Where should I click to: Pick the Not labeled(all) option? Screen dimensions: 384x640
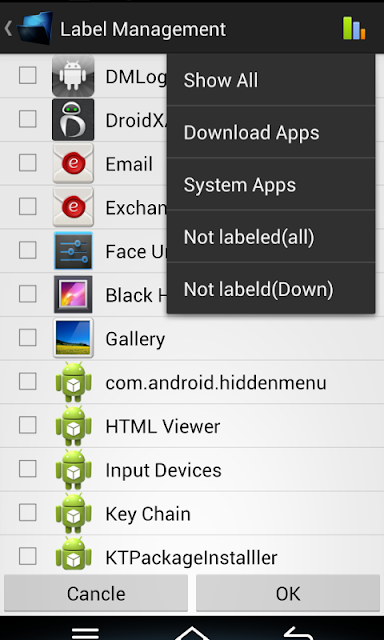tap(271, 237)
